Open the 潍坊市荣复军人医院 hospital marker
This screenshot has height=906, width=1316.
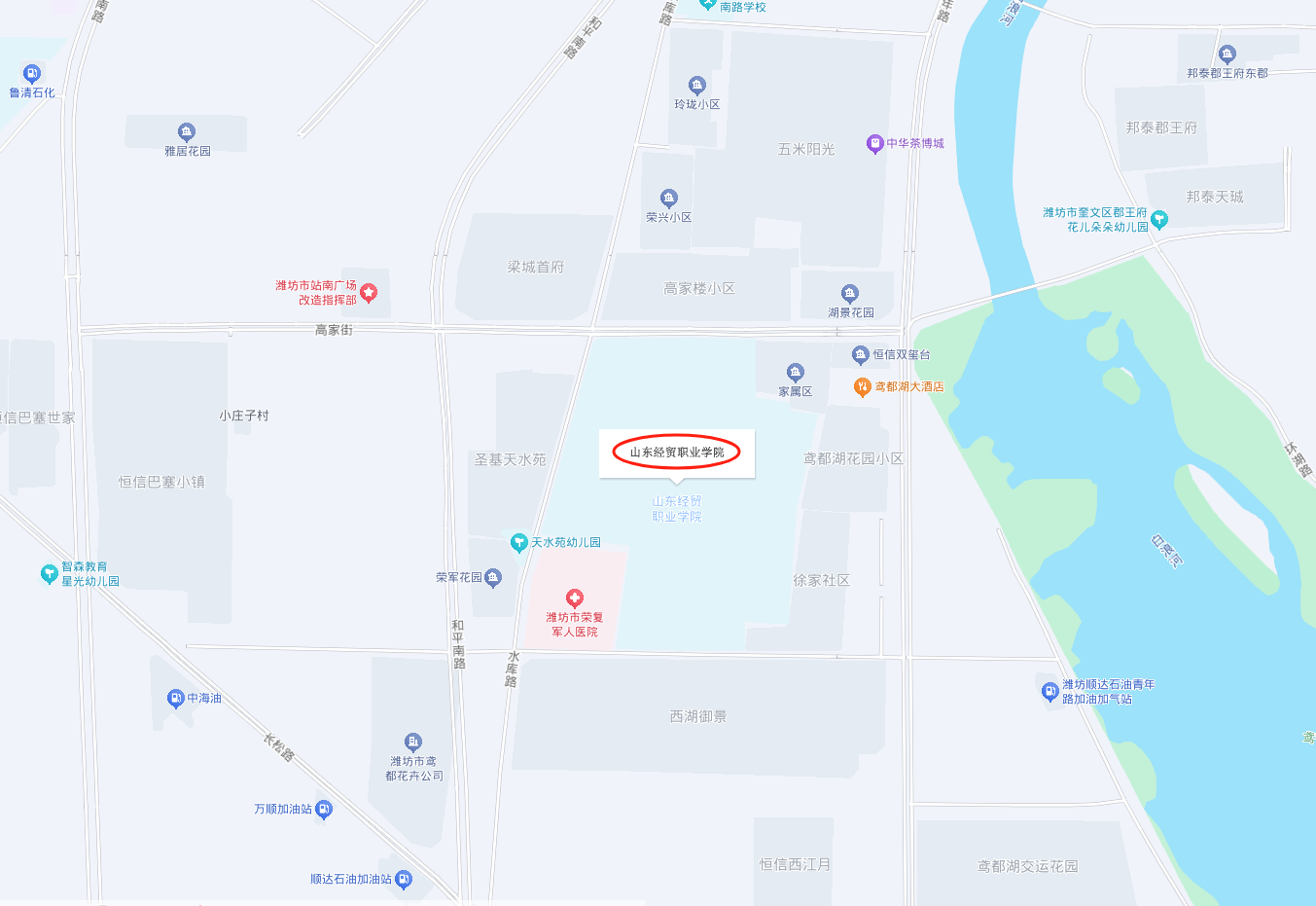[x=575, y=598]
